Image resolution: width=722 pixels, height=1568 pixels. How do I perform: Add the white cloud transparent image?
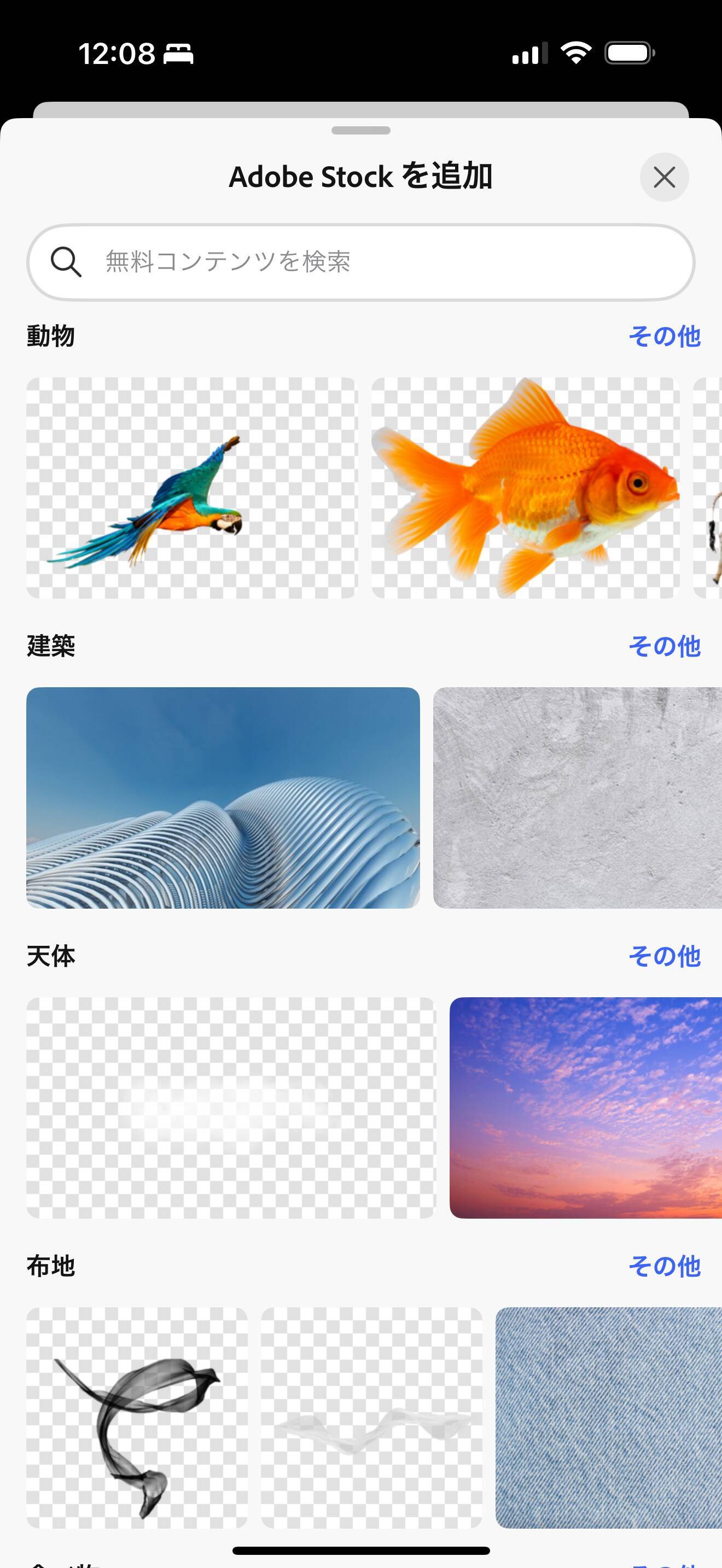(231, 1107)
